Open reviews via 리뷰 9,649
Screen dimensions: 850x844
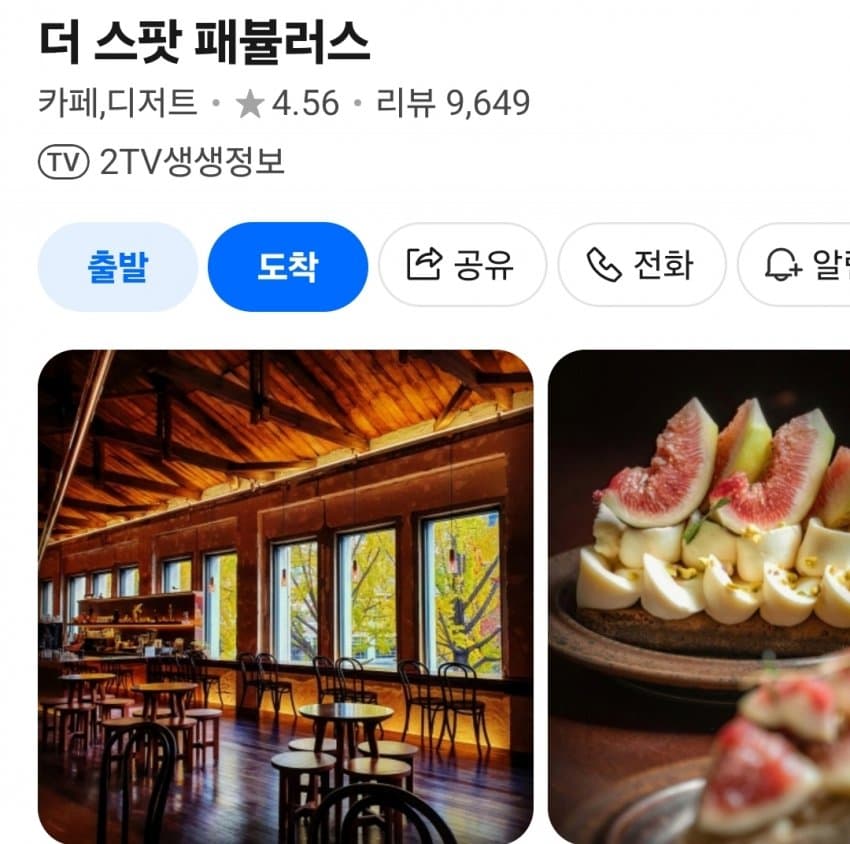(452, 103)
